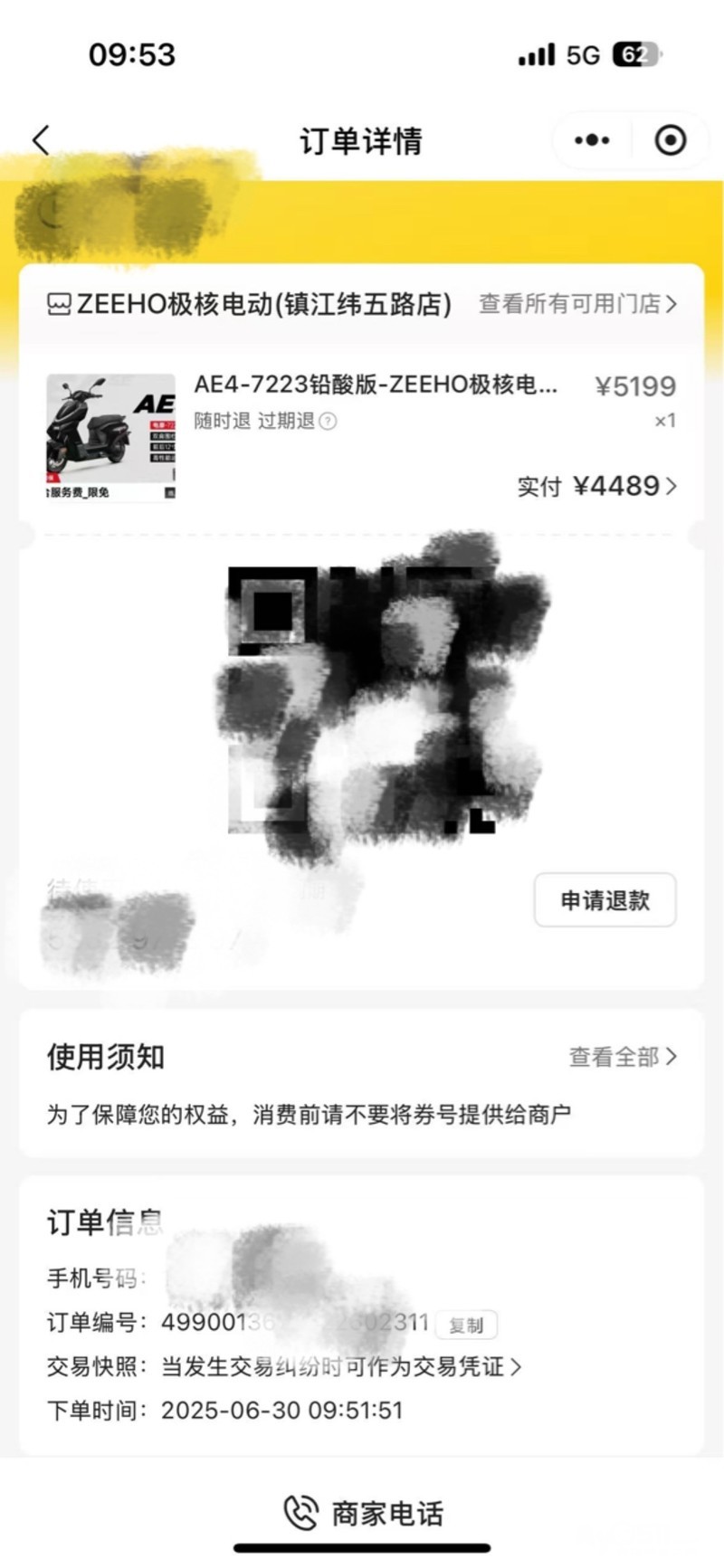Viewport: 724px width, 1568px height.
Task: Open 查看全部 under 使用须知
Action: point(623,1057)
